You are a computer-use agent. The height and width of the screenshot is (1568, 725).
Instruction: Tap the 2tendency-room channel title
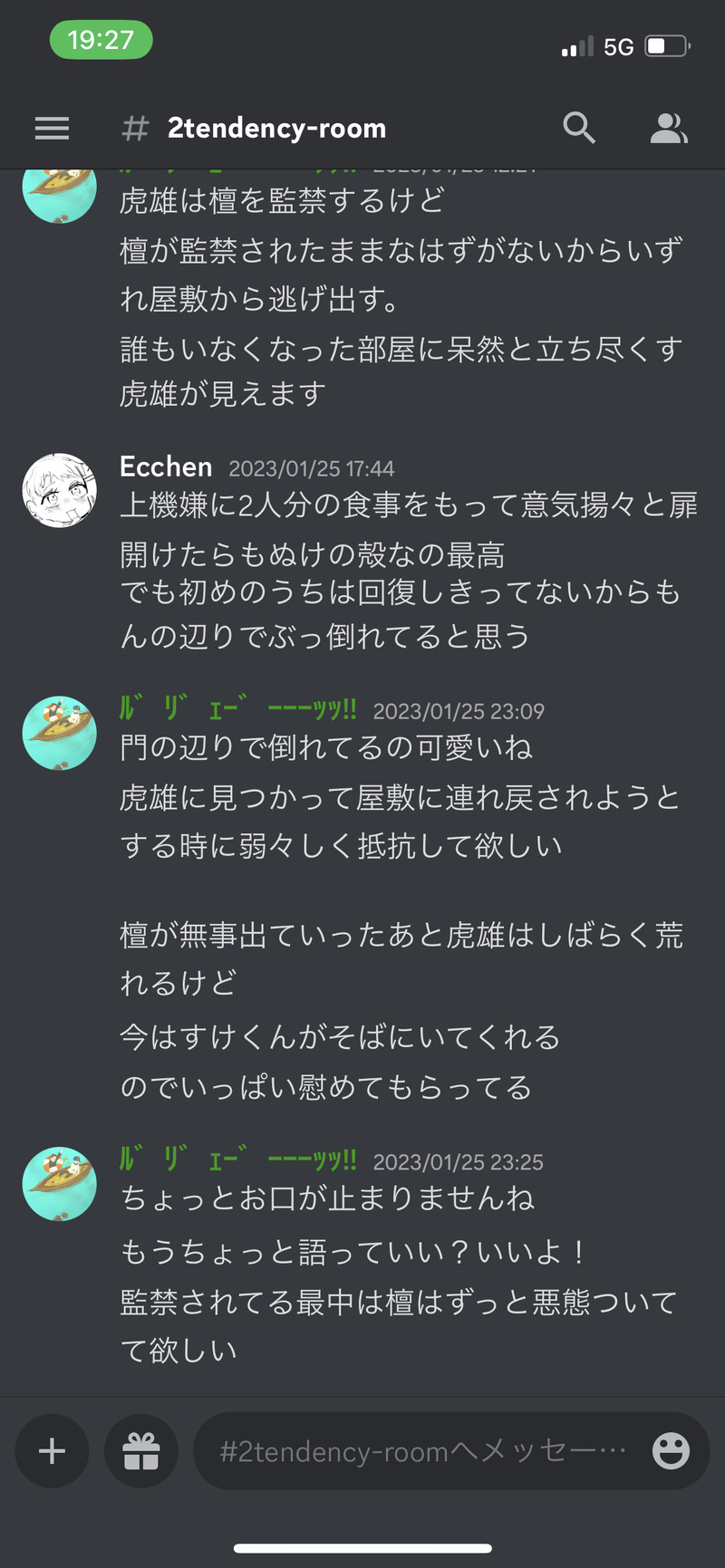tap(276, 129)
